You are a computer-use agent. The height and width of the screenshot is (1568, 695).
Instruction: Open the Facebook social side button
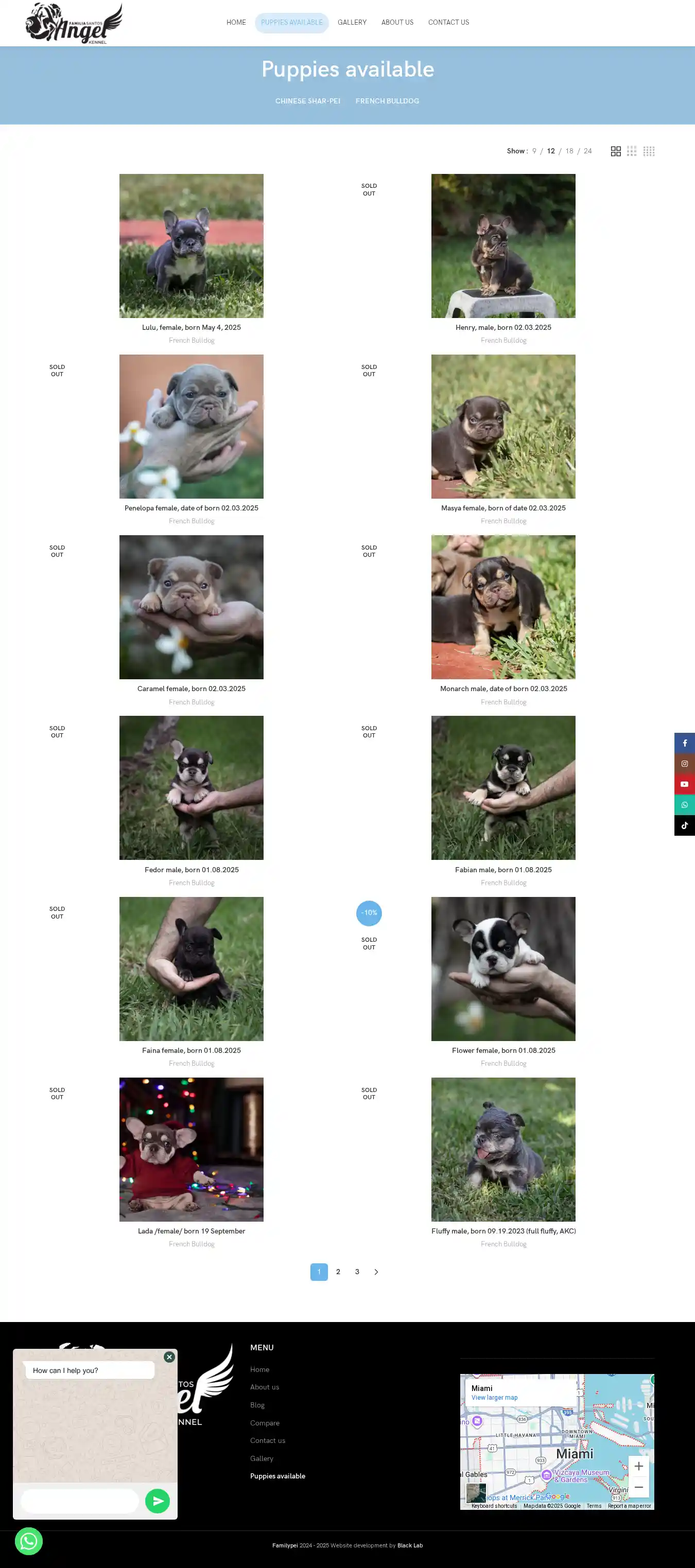click(684, 743)
